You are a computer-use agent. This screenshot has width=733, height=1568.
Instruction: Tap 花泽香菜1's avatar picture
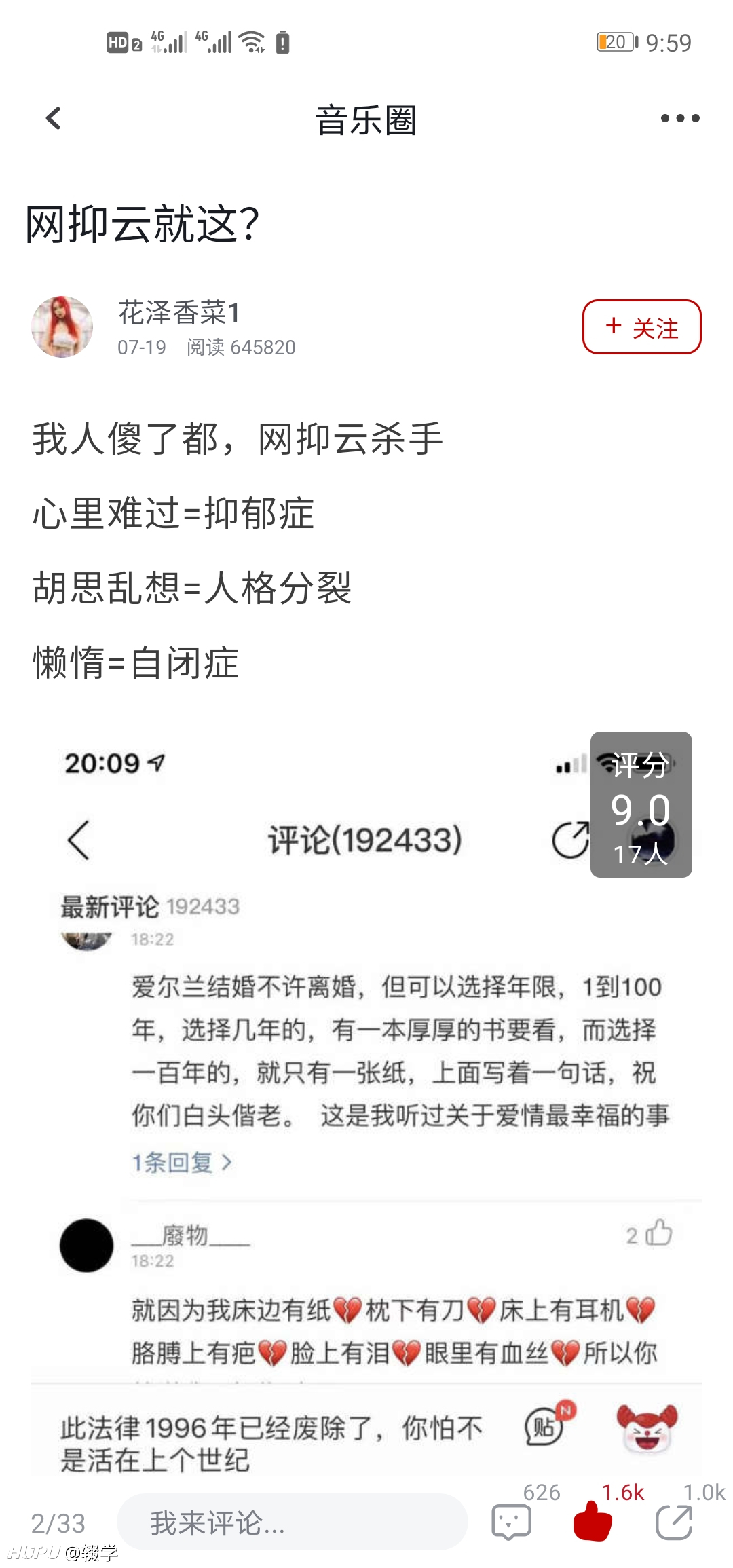pyautogui.click(x=62, y=326)
